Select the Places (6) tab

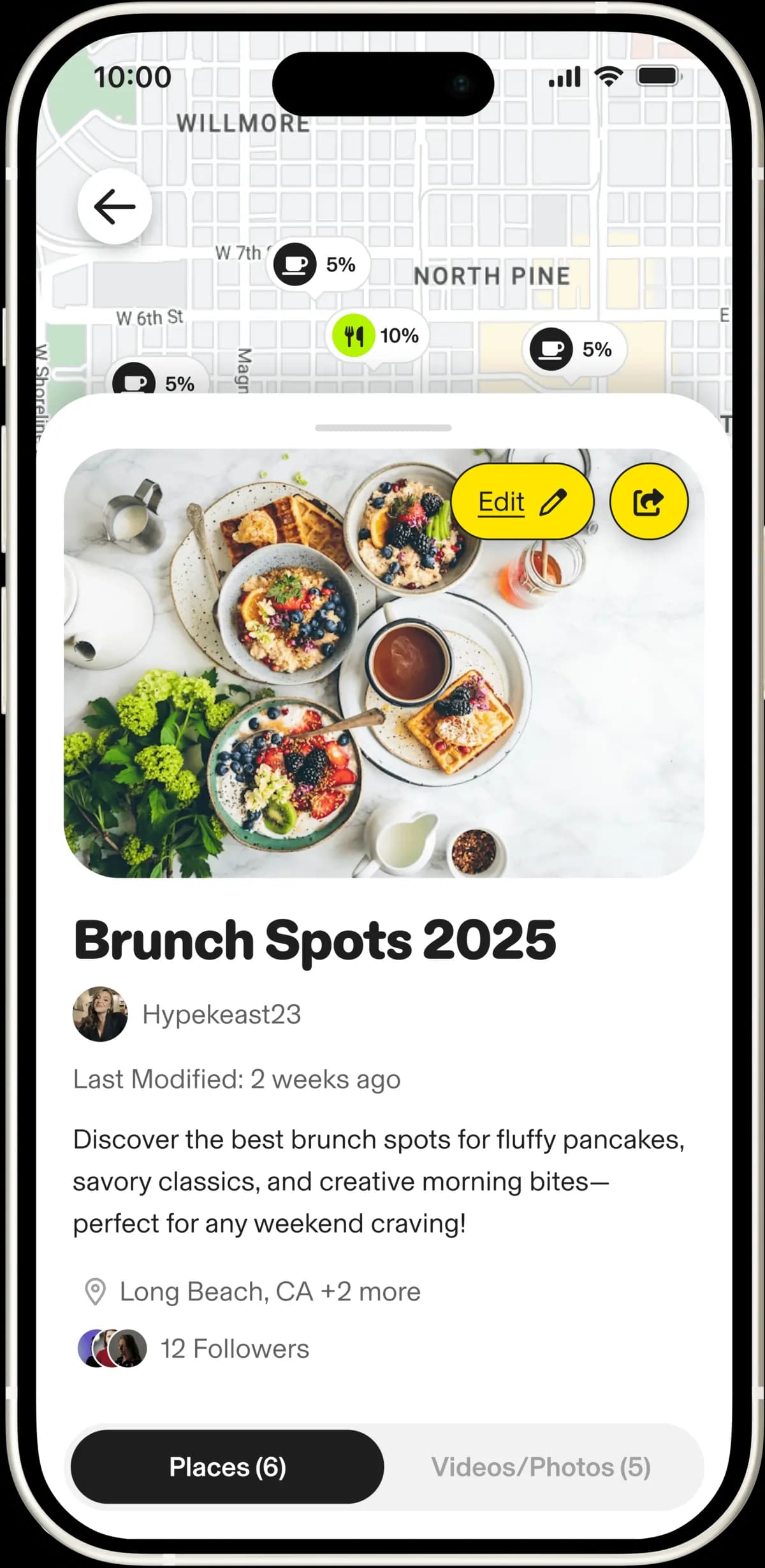228,1467
